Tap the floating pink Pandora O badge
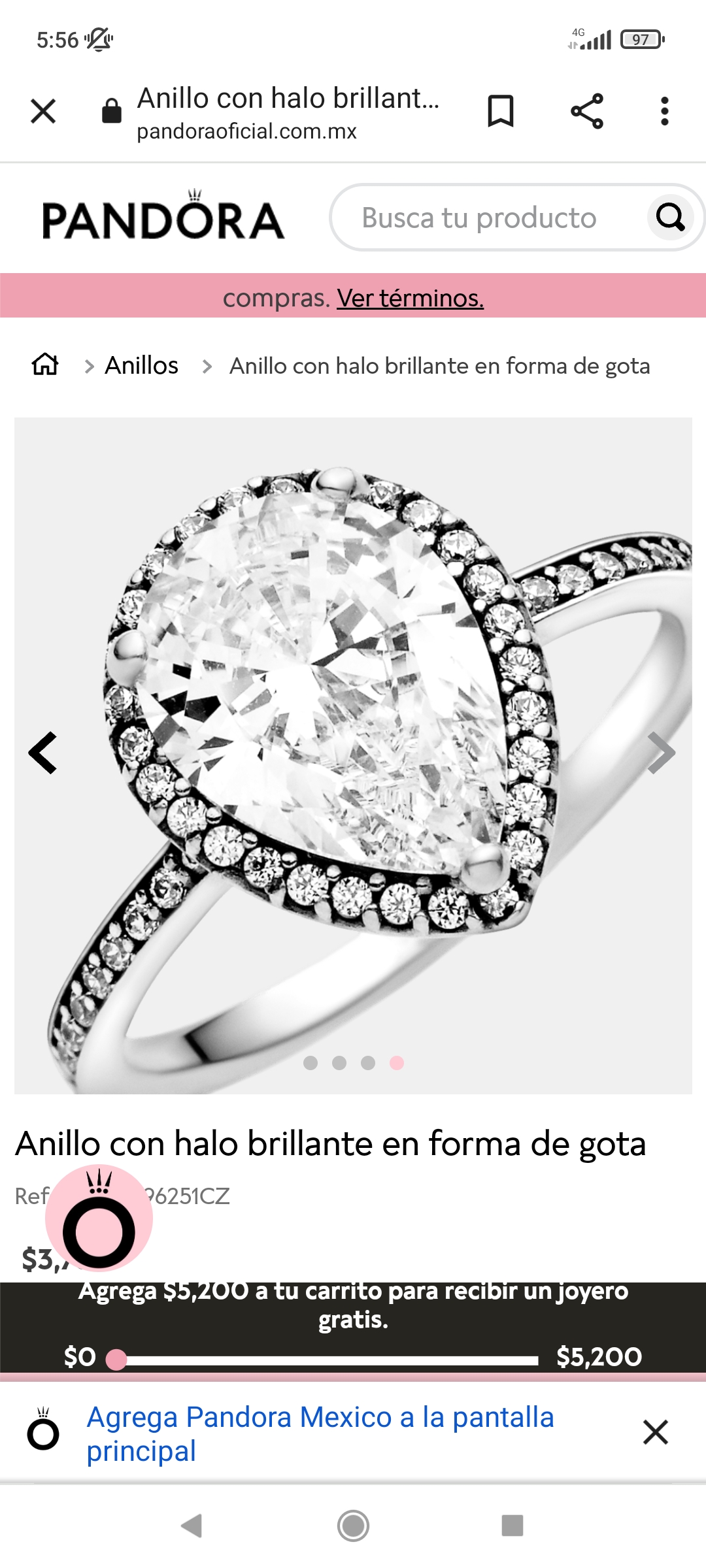 click(x=99, y=1218)
